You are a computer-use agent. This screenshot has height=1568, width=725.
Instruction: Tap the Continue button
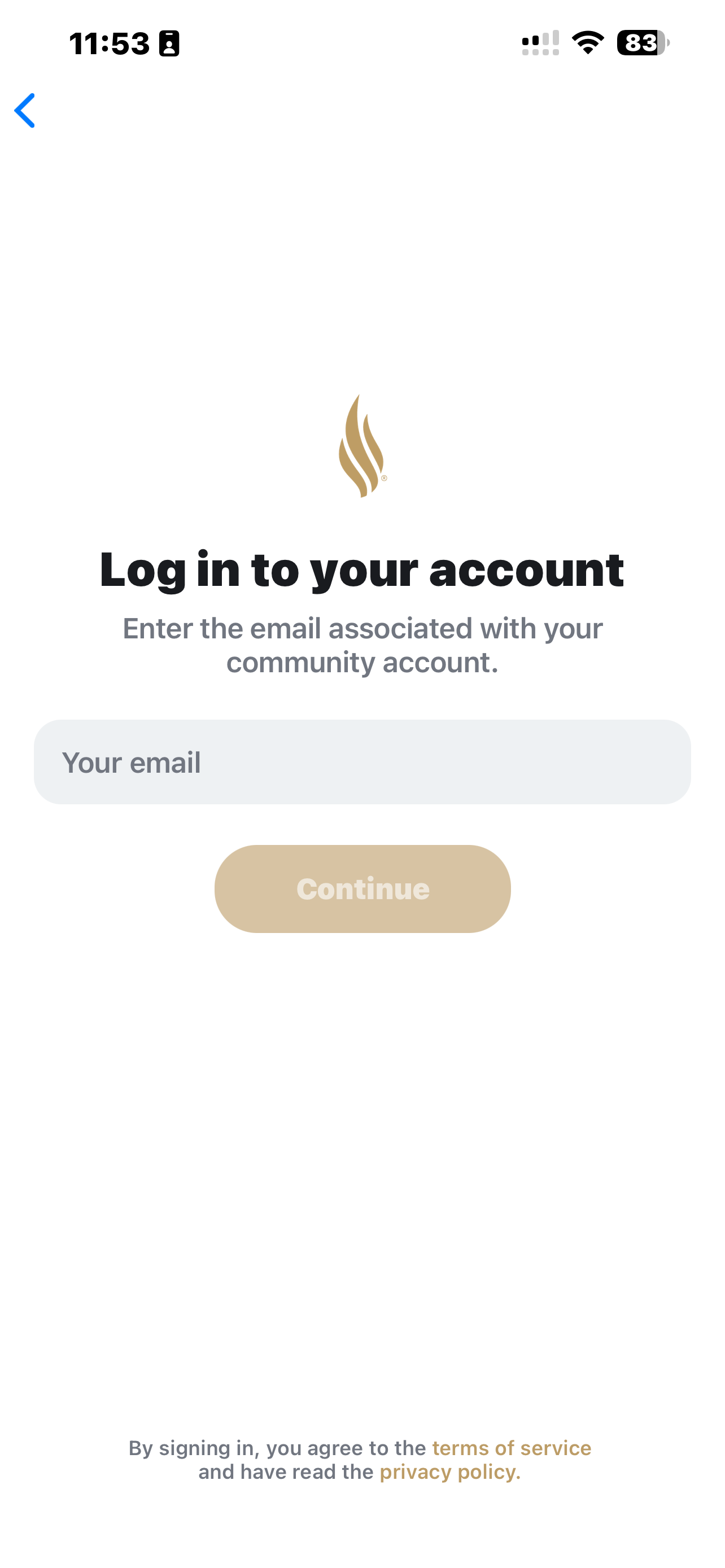362,888
